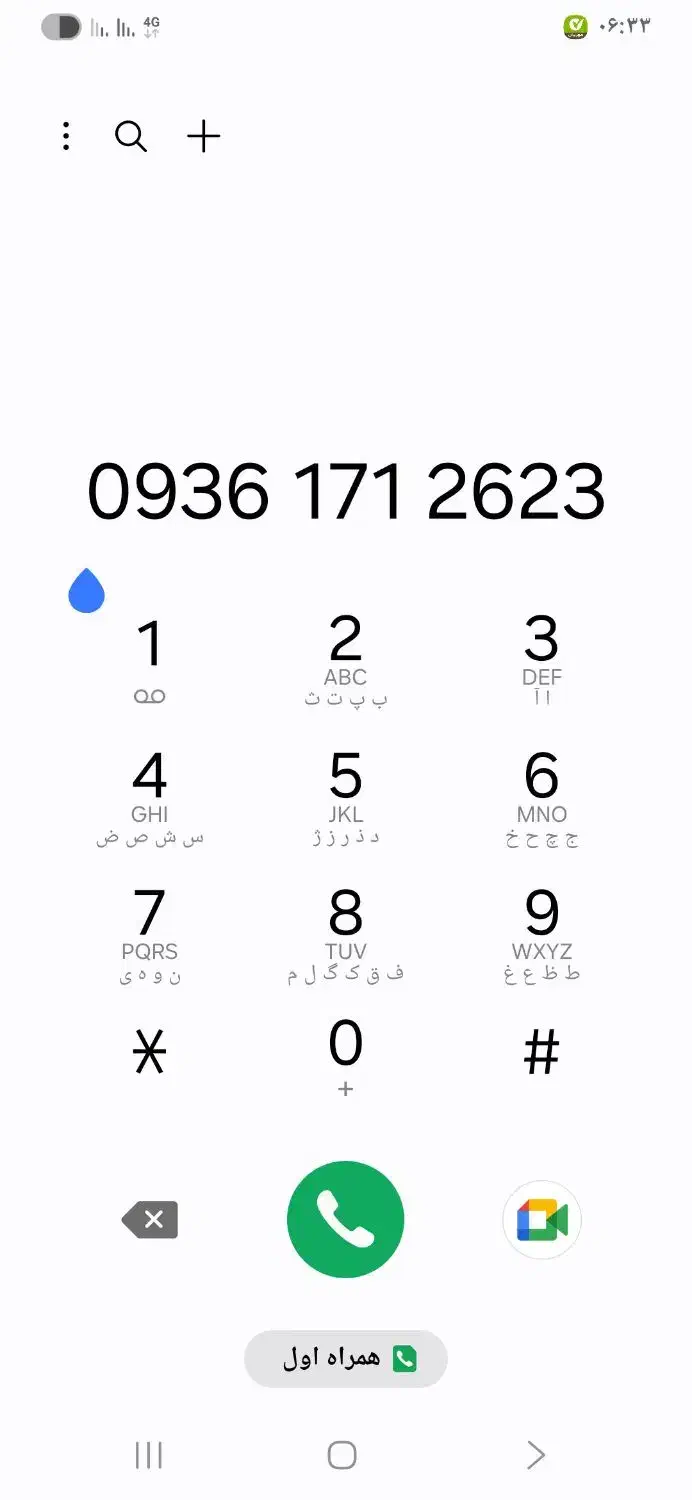Go to the home screen

tap(342, 1455)
